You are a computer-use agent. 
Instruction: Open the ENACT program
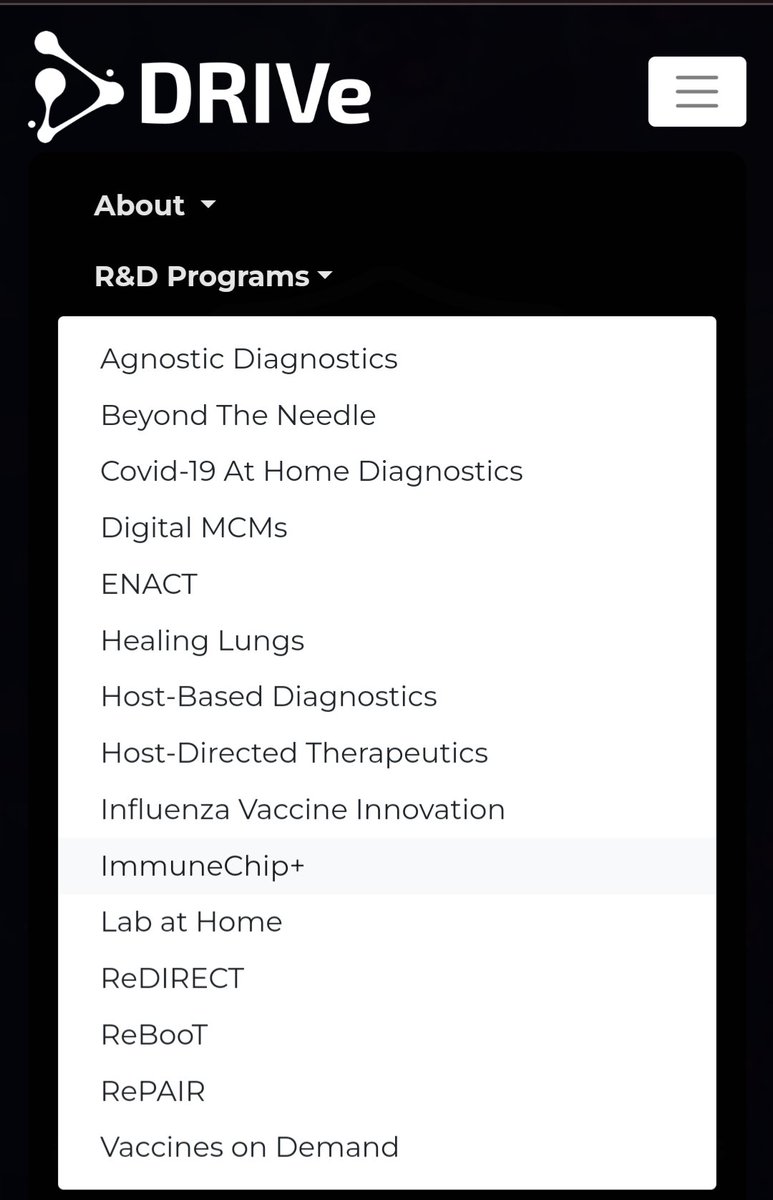pos(149,584)
